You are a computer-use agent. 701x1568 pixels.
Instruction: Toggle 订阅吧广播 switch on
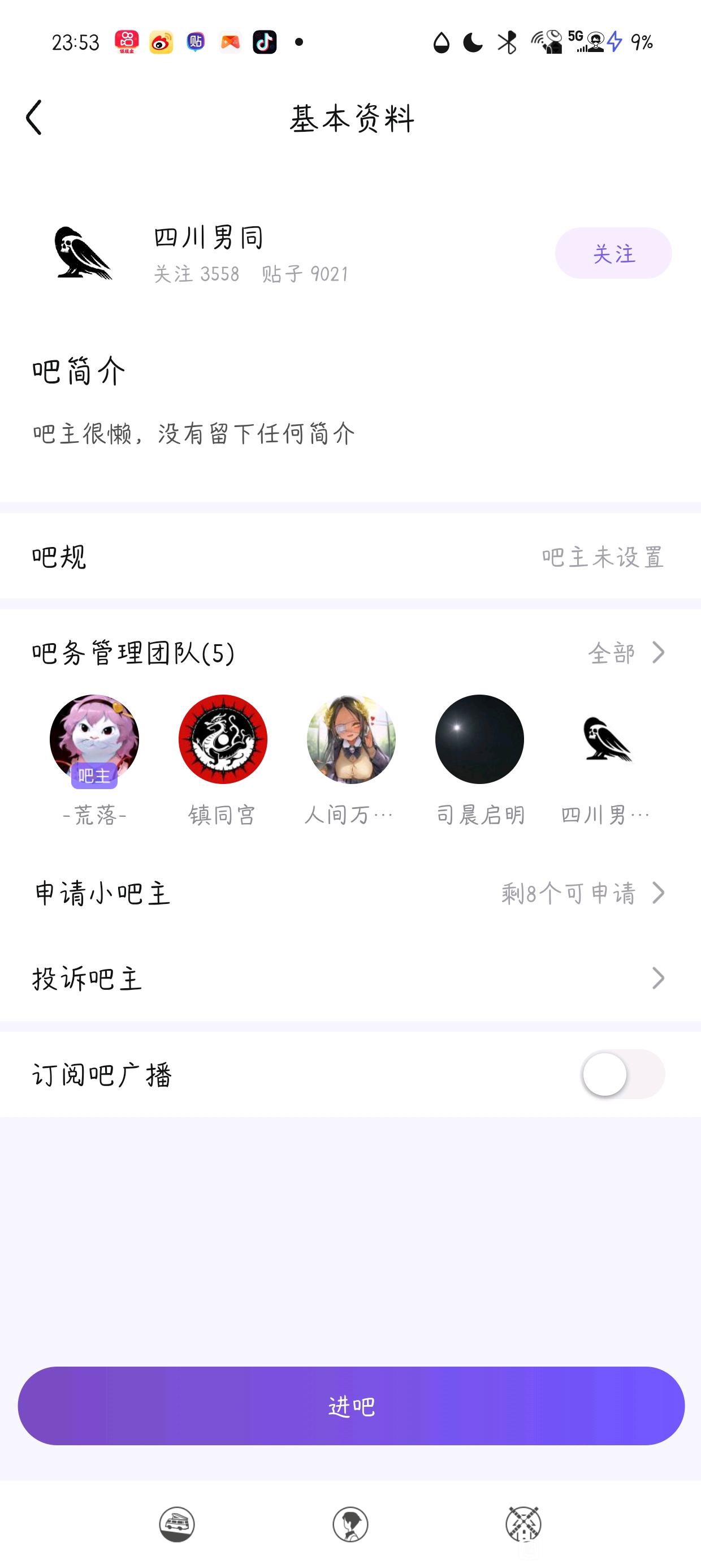click(x=622, y=1074)
